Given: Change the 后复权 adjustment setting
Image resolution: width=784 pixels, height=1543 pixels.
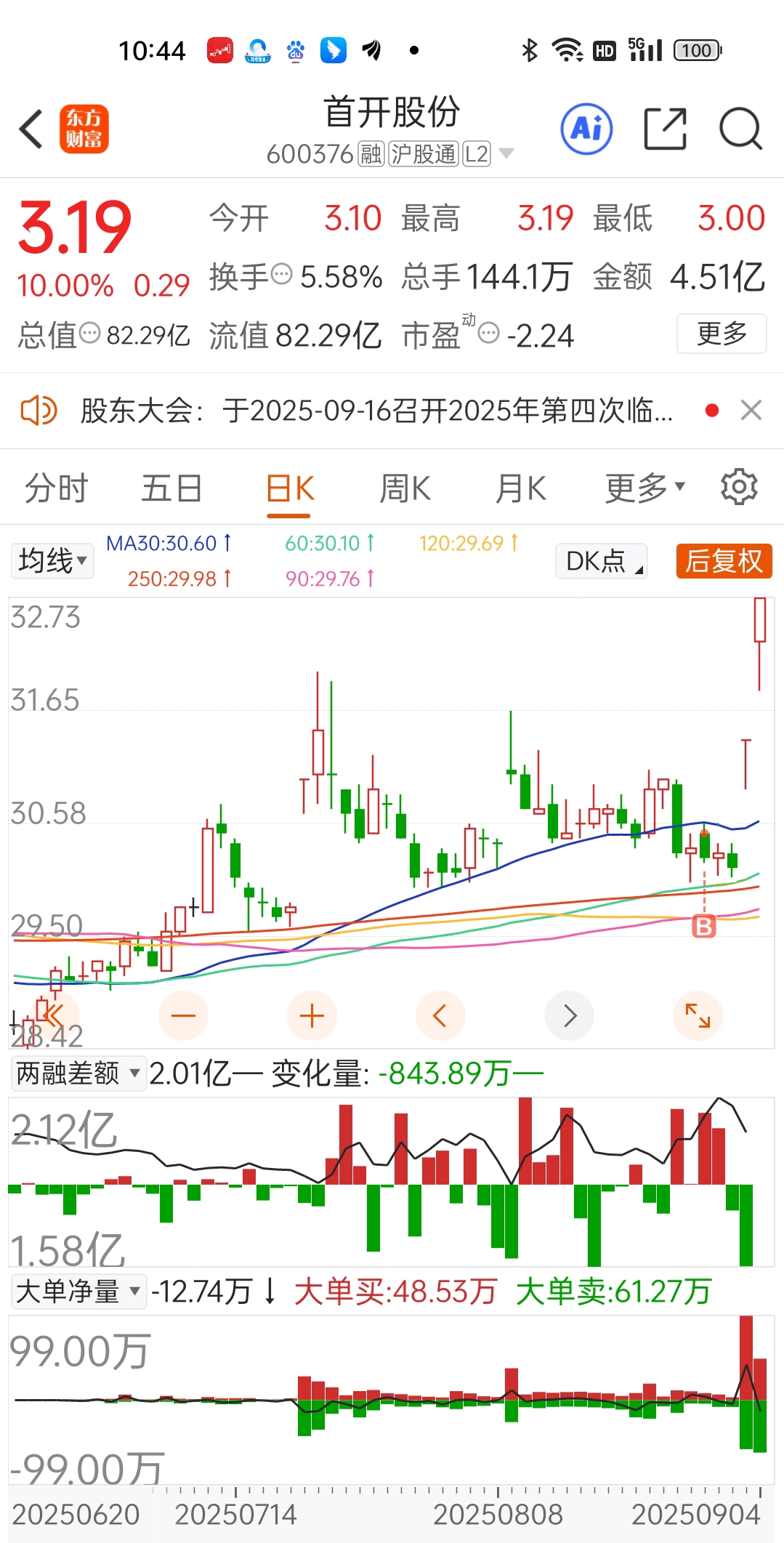Looking at the screenshot, I should [724, 561].
